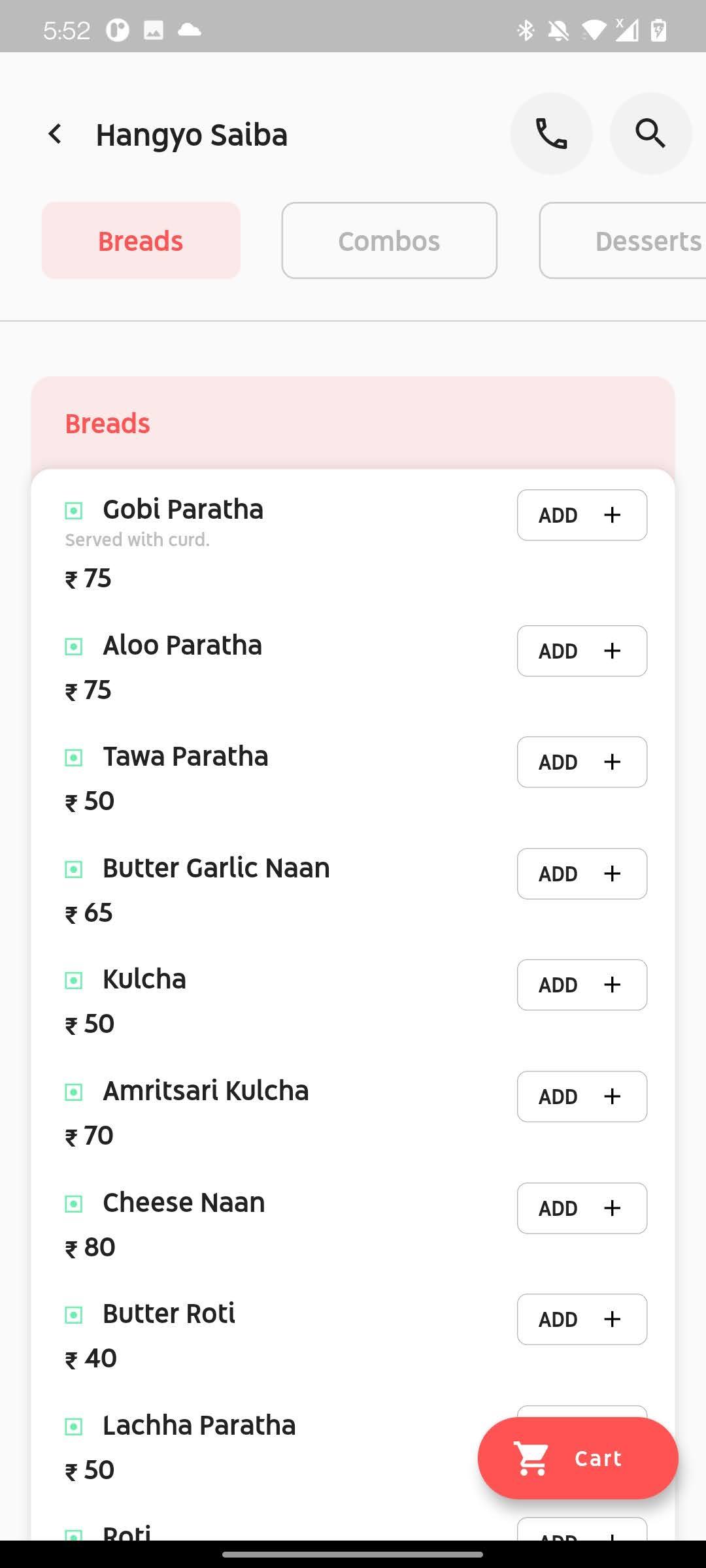Add Amritsari Kulcha to cart
Viewport: 706px width, 1568px height.
tap(582, 1096)
